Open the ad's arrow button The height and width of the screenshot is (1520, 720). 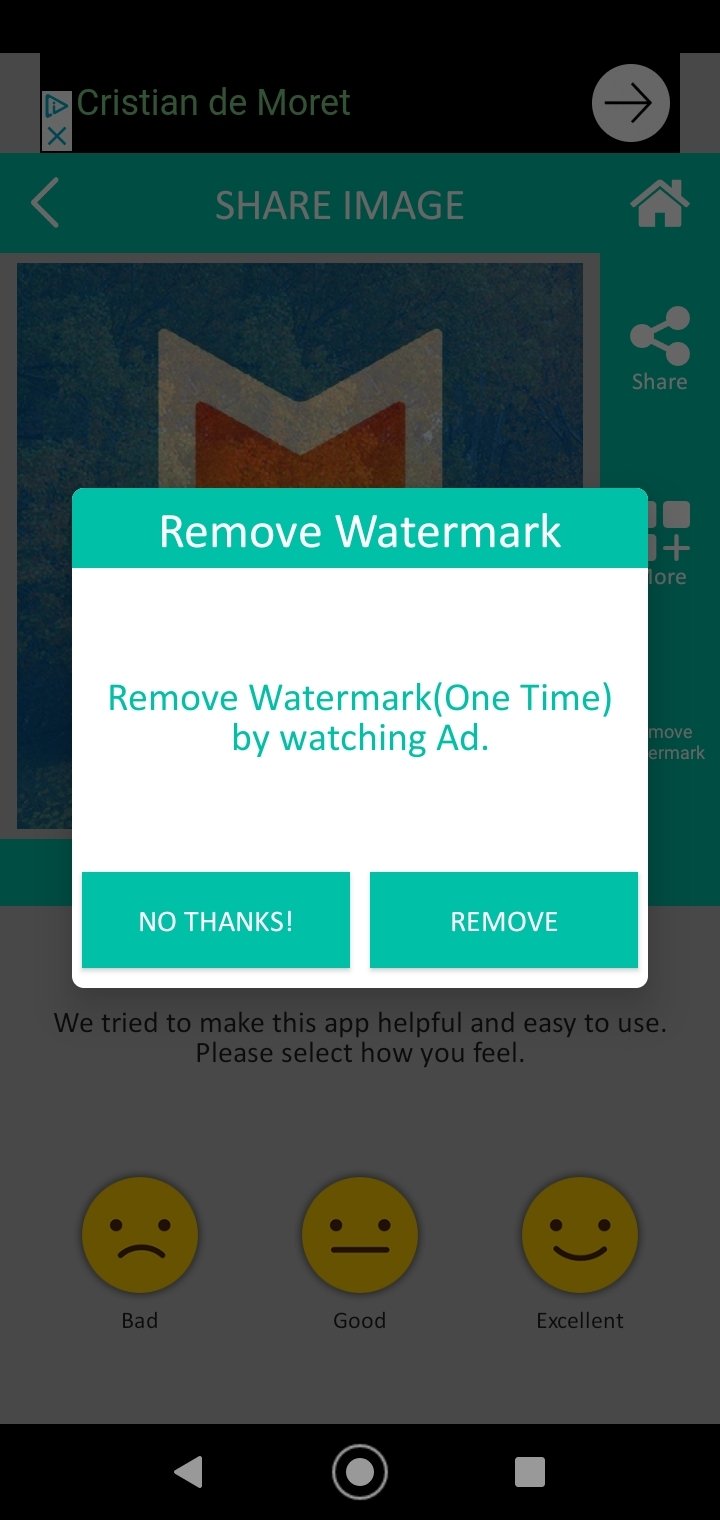click(x=631, y=103)
